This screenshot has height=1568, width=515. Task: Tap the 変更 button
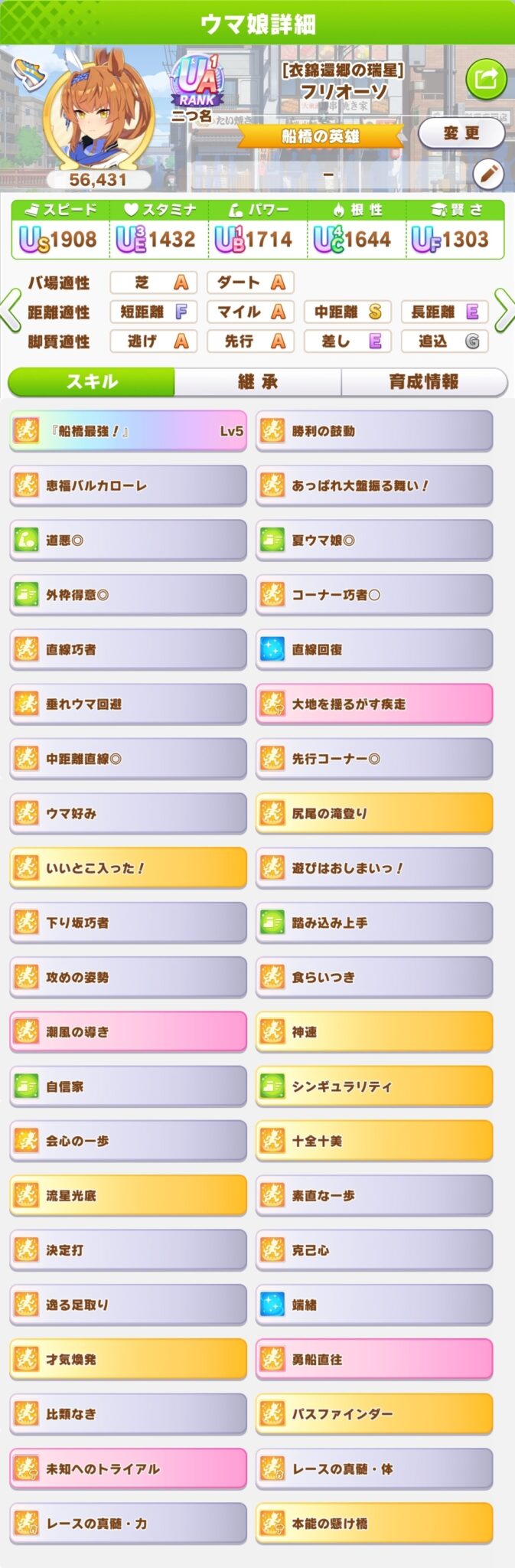coord(461,133)
